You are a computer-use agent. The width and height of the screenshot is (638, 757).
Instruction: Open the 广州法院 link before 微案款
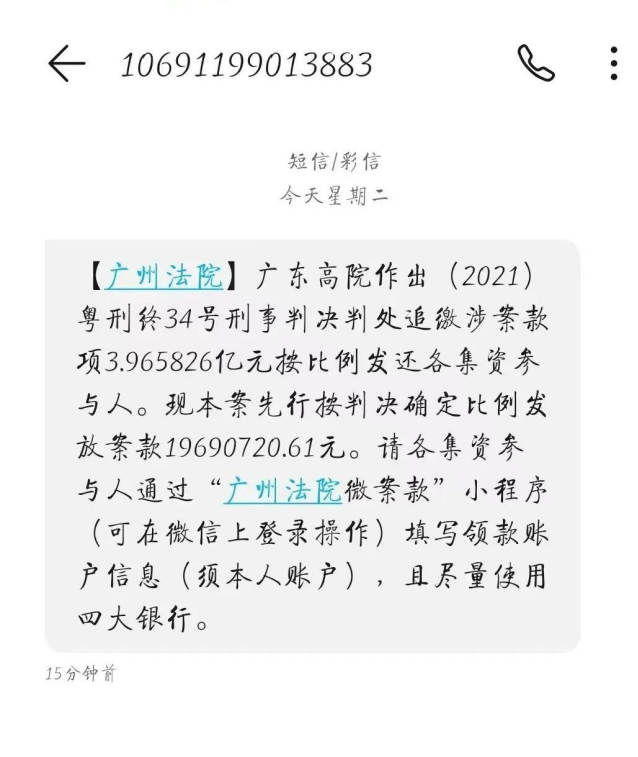[x=283, y=491]
